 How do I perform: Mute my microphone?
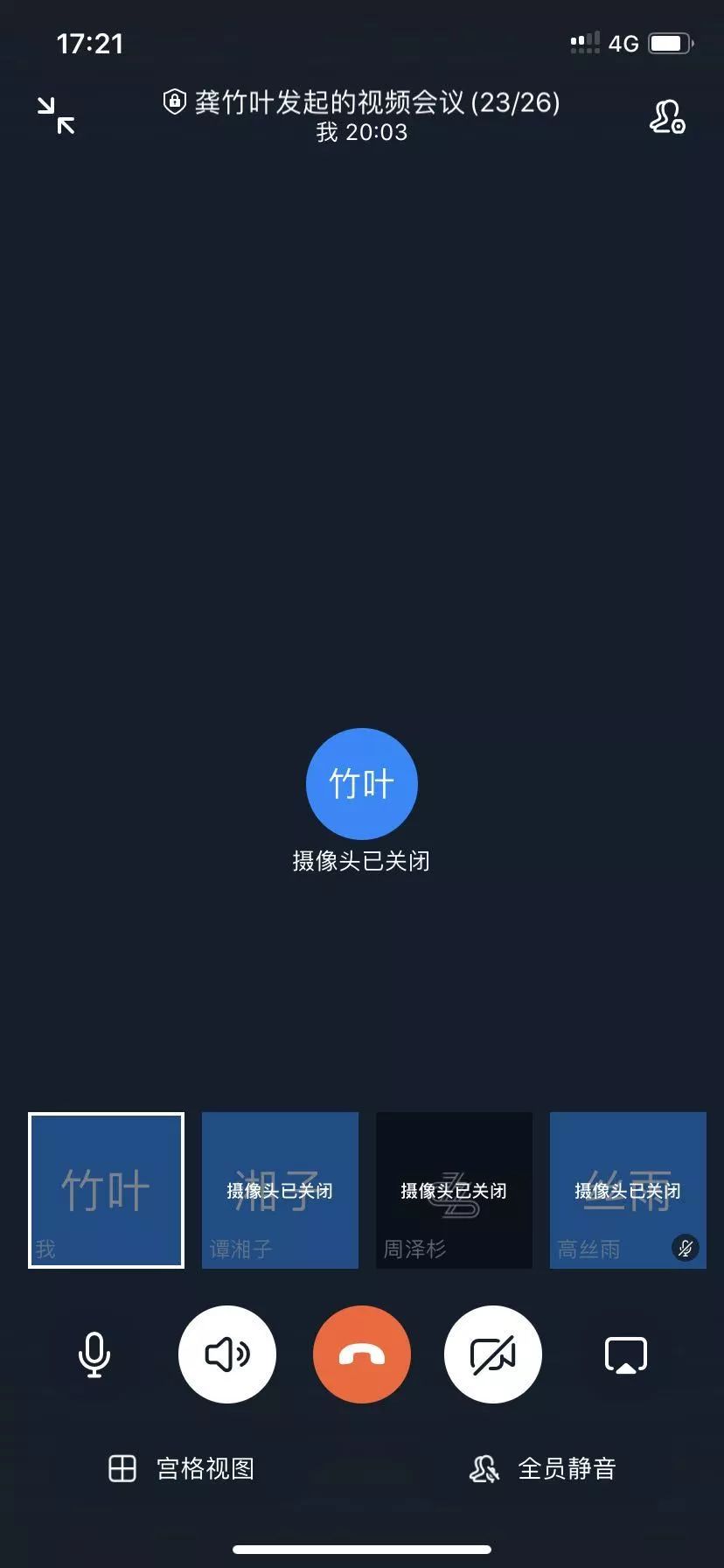tap(94, 1354)
